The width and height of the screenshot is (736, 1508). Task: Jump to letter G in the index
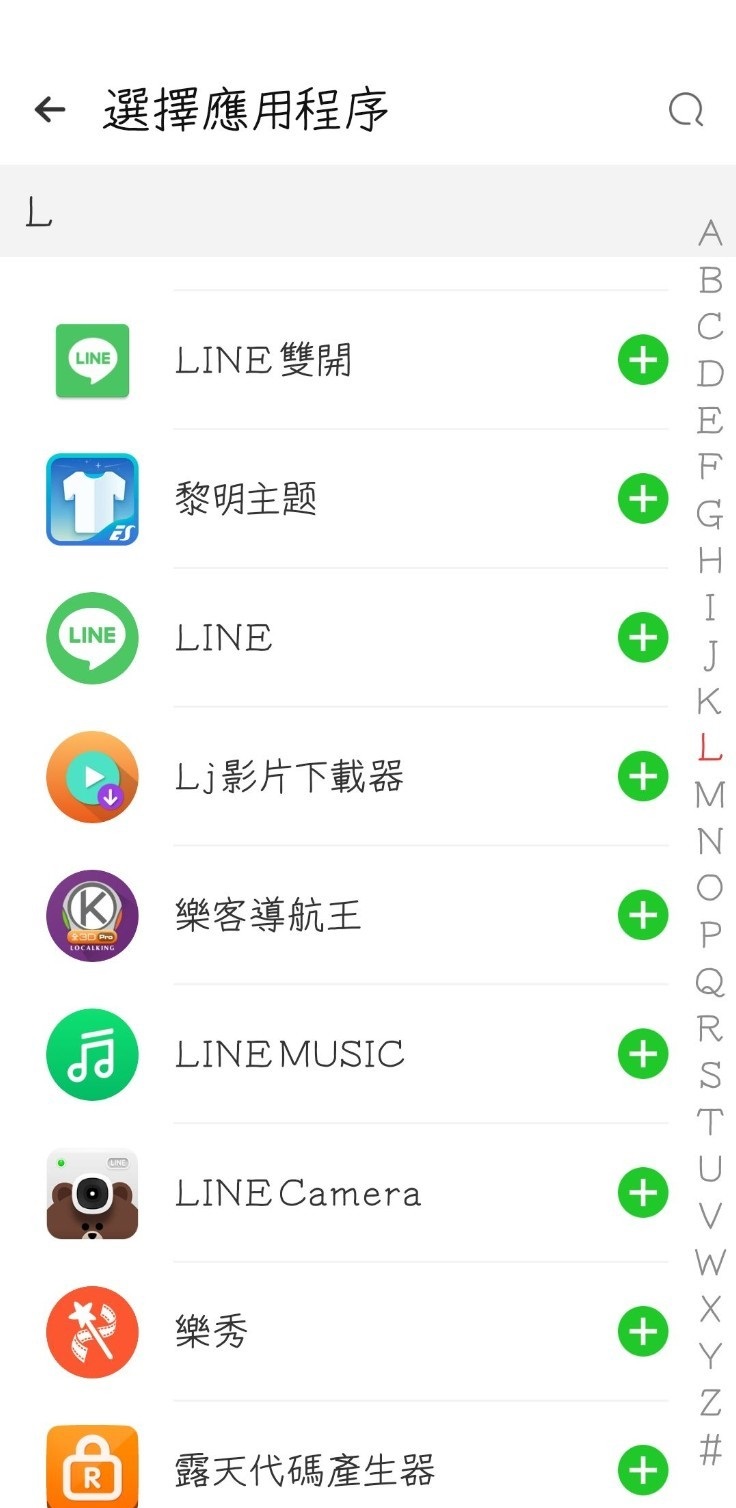coord(710,514)
